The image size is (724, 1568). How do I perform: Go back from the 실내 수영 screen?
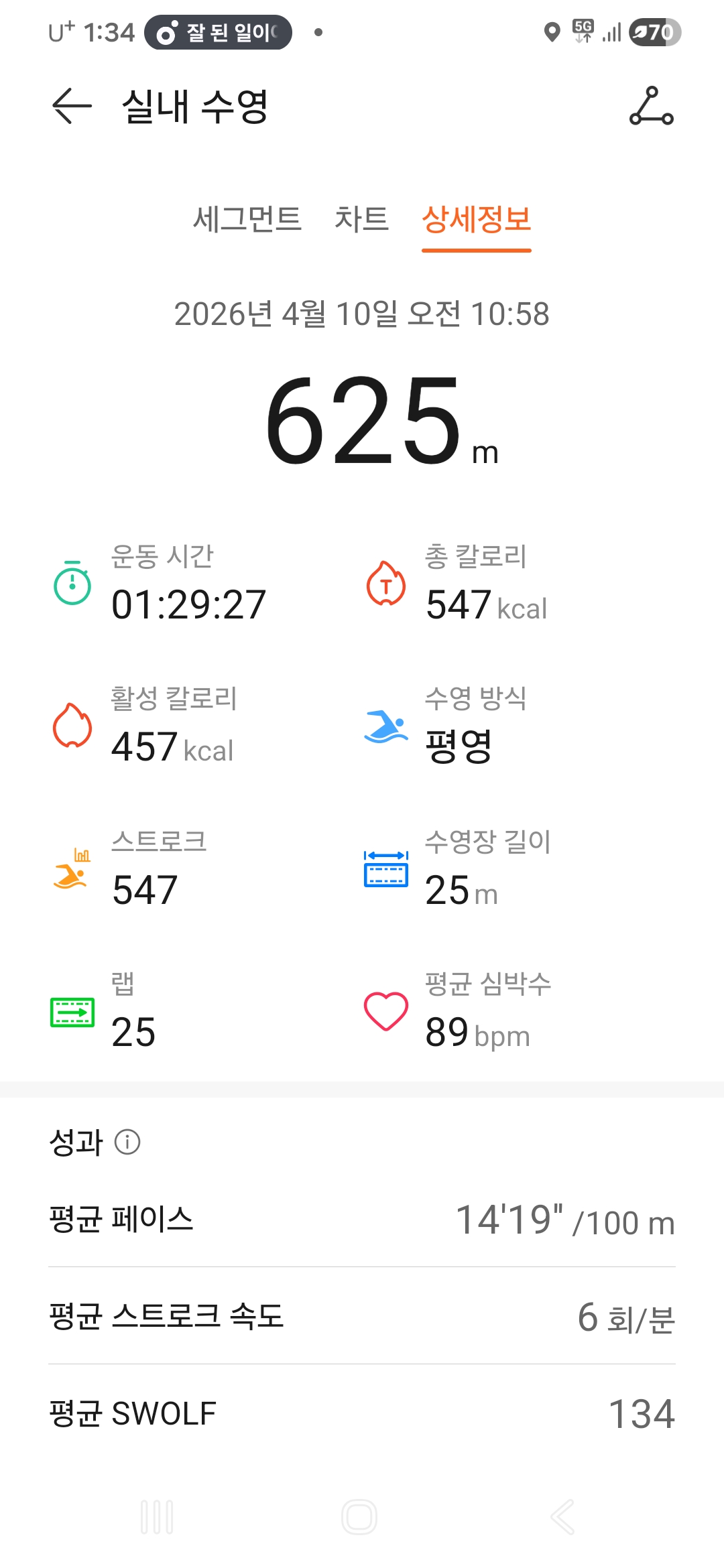tap(72, 106)
